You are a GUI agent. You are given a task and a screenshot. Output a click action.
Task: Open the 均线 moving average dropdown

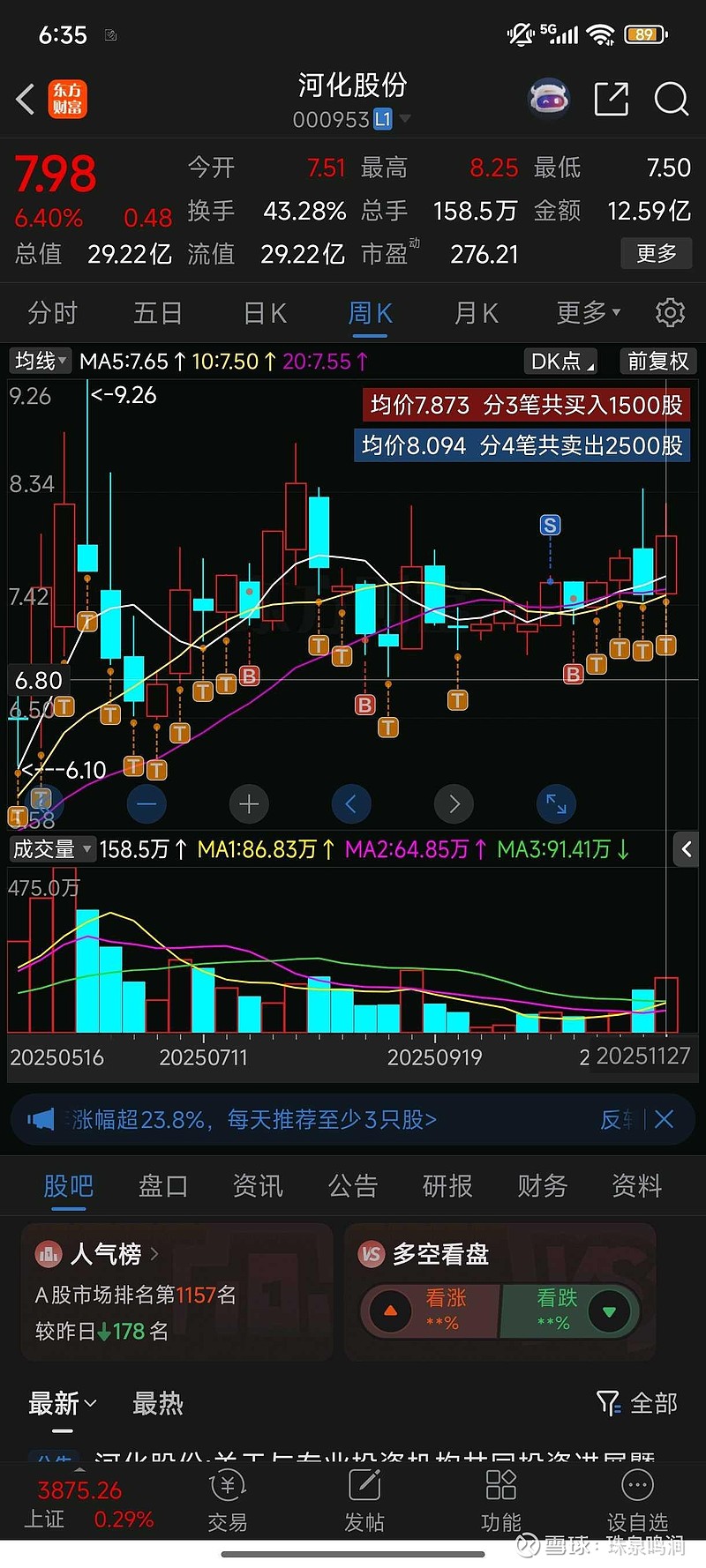click(39, 361)
